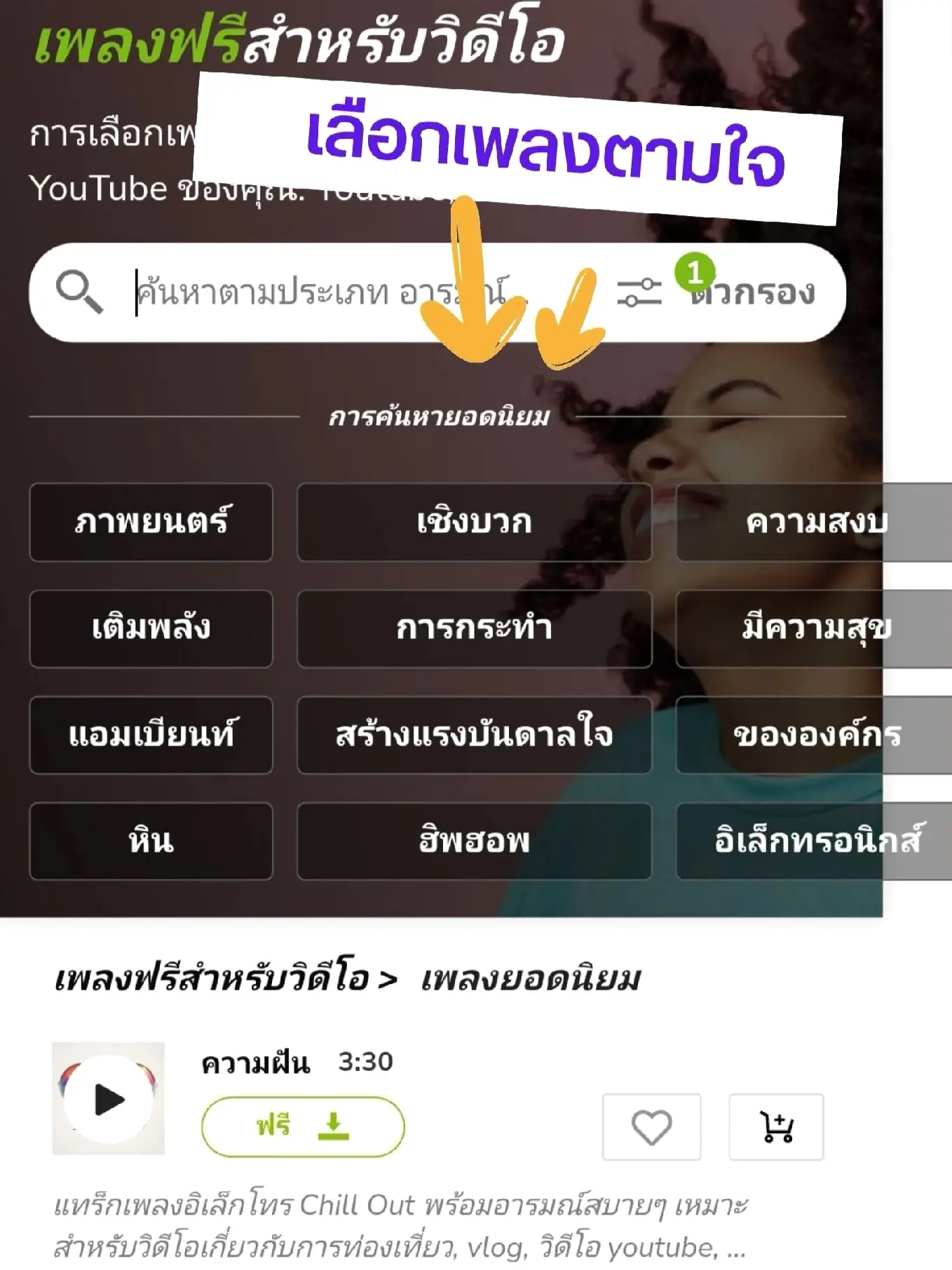Open the เพลงฟรีสำหรับวิดีโอ breadcrumb link

pos(212,979)
